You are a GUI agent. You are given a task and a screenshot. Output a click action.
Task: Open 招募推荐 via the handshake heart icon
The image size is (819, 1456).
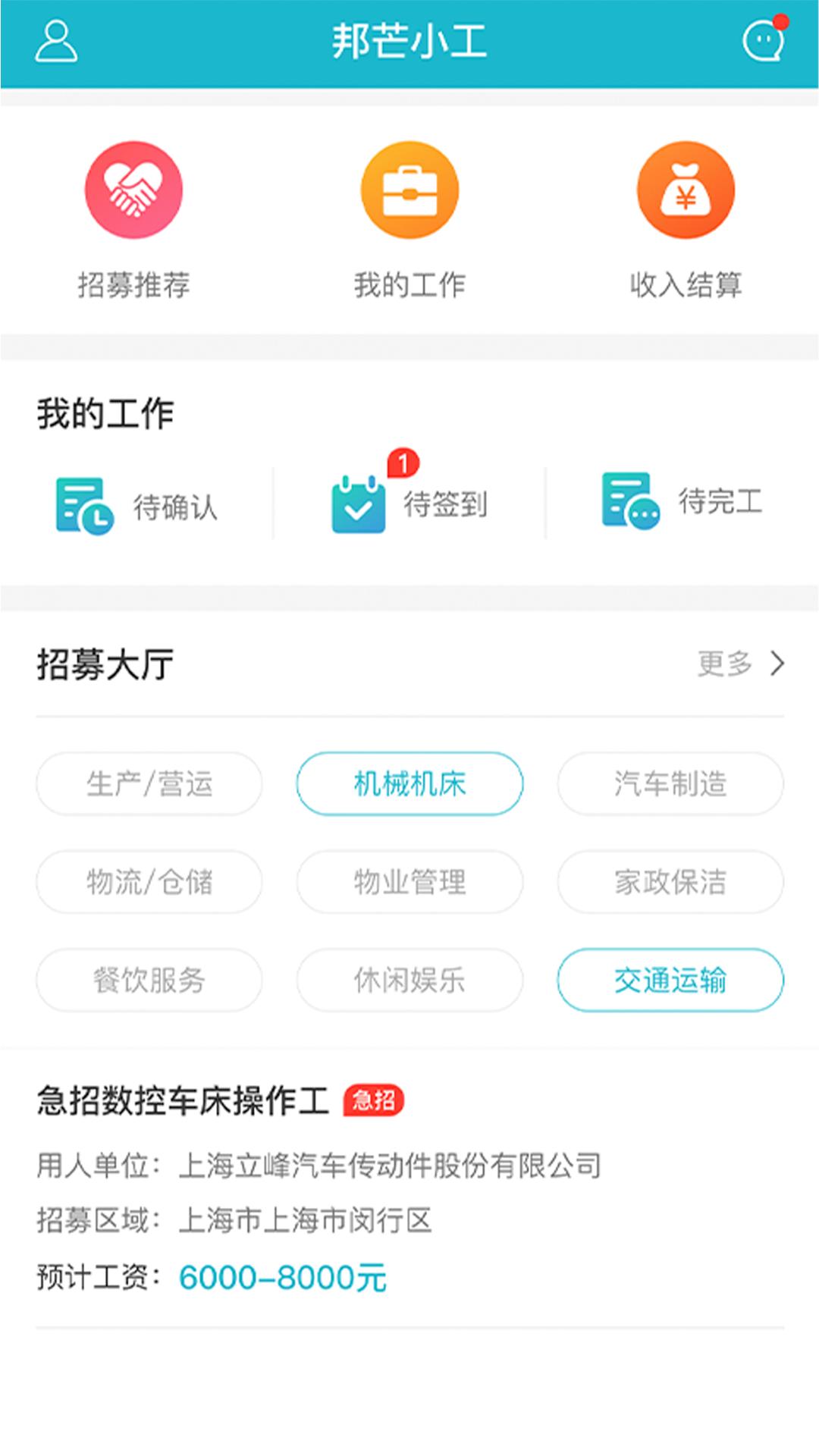(133, 190)
